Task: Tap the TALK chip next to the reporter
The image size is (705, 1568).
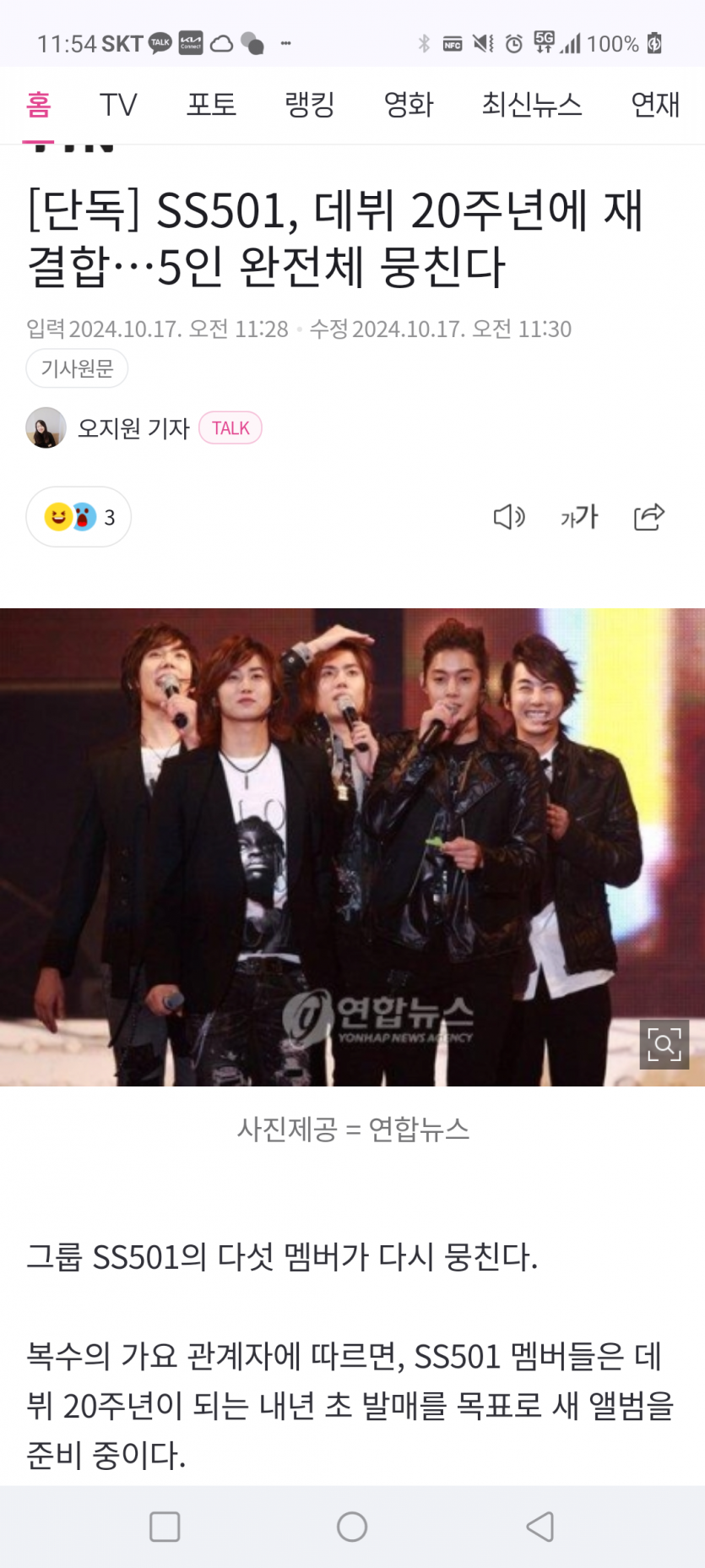Action: click(230, 428)
